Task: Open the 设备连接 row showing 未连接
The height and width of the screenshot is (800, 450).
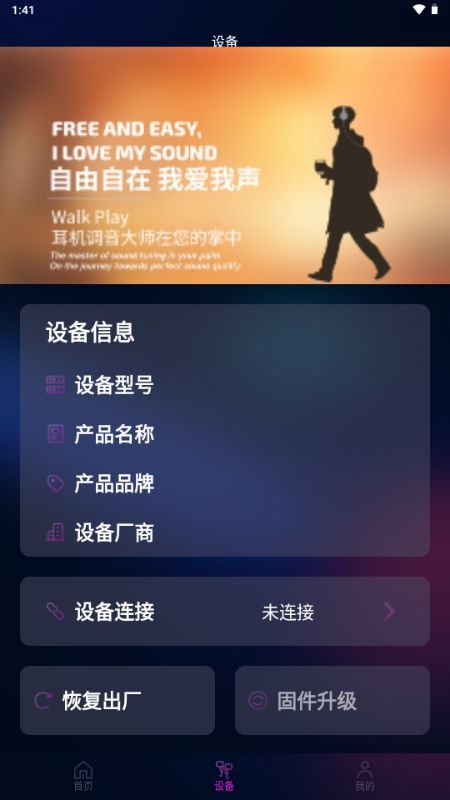Action: pos(224,611)
